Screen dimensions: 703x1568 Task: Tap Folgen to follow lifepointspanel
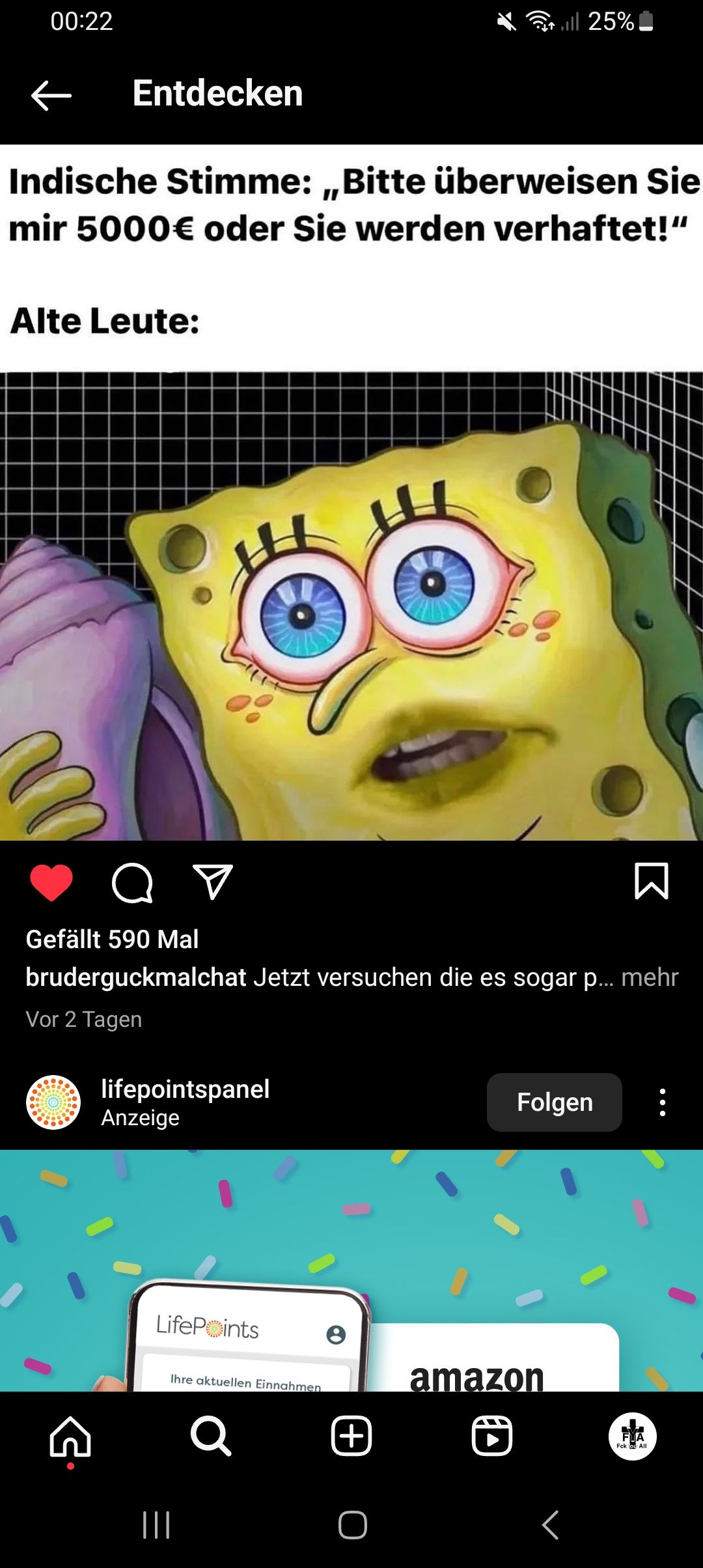click(554, 1102)
